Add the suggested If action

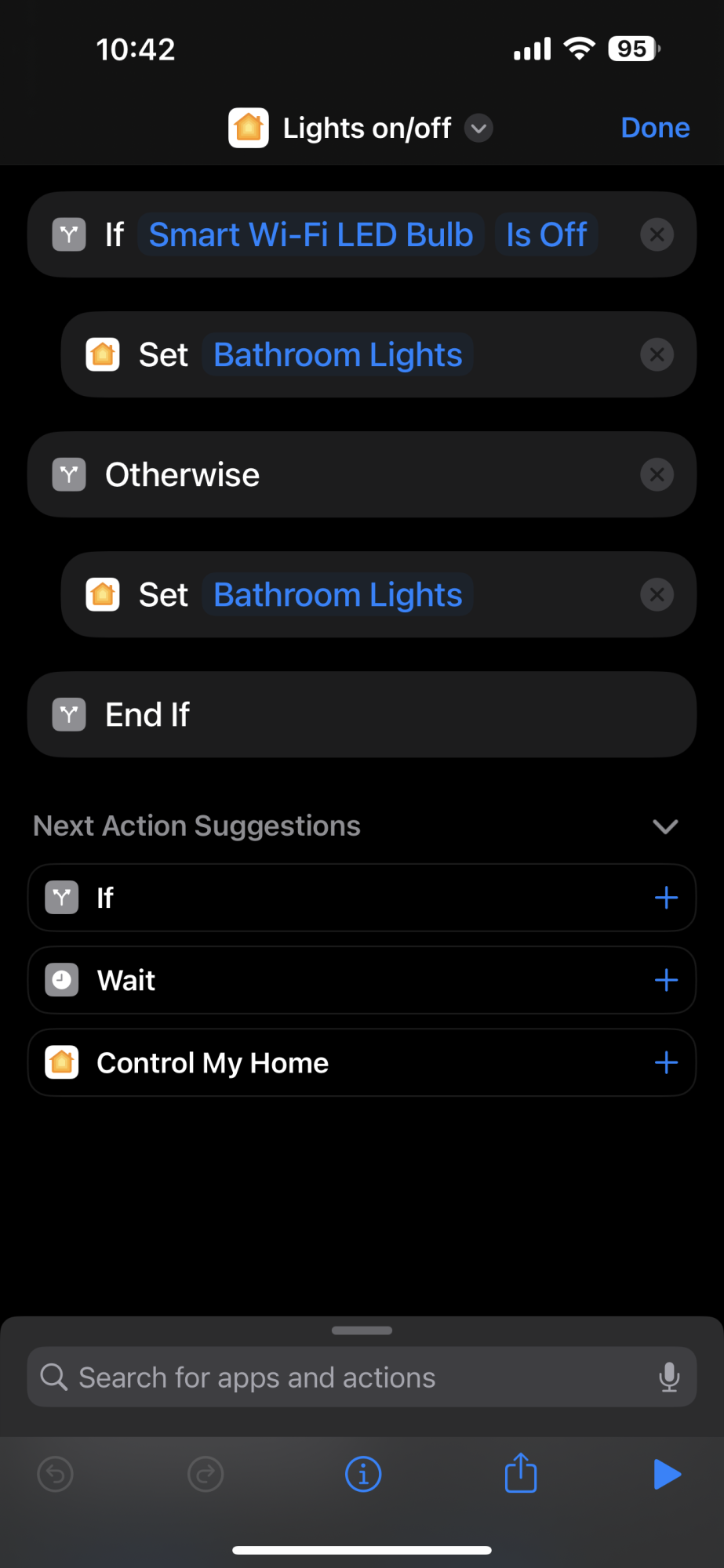pyautogui.click(x=666, y=898)
